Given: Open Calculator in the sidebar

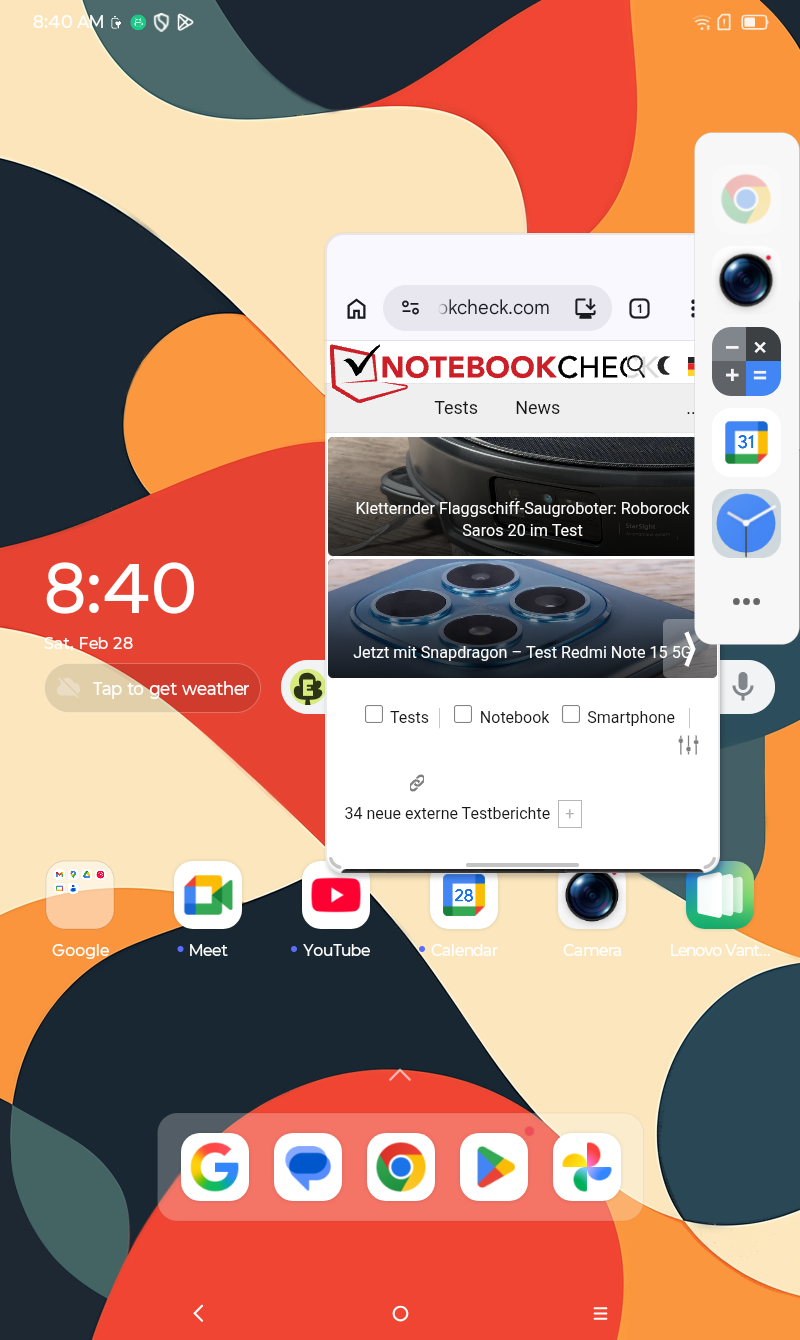Looking at the screenshot, I should 746,361.
